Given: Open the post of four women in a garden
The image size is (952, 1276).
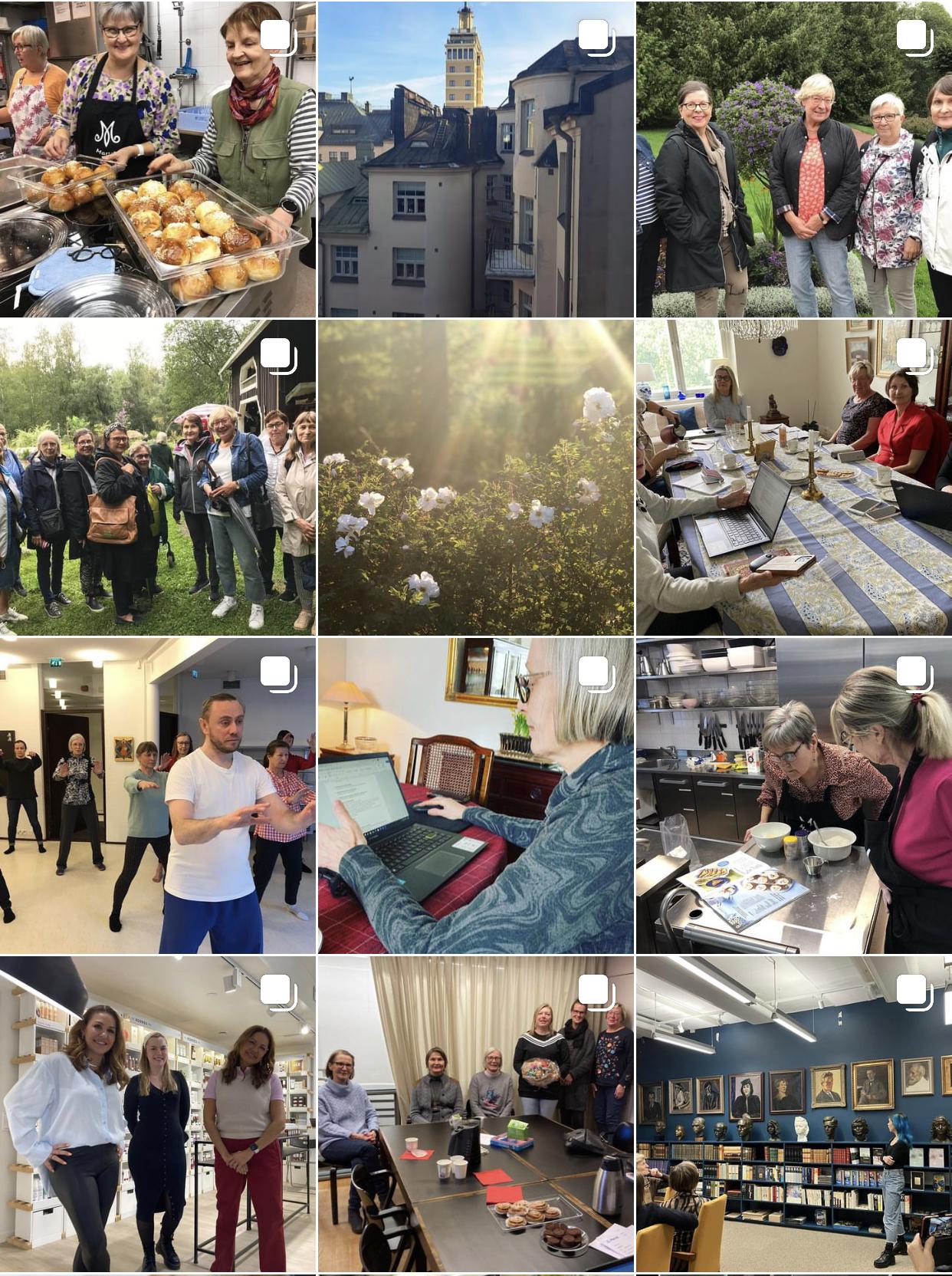Looking at the screenshot, I should tap(793, 159).
